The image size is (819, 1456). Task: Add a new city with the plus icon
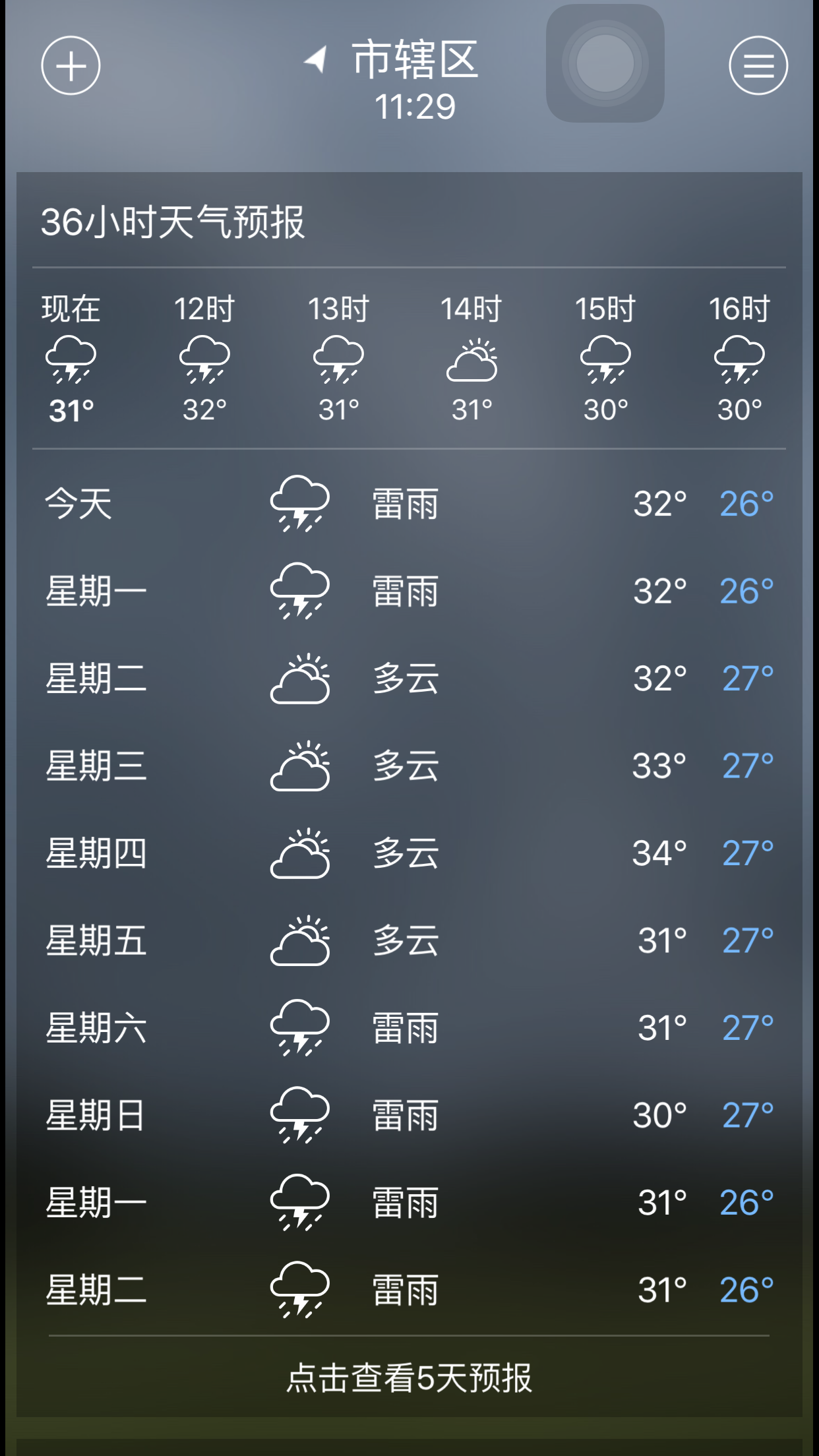pyautogui.click(x=71, y=65)
